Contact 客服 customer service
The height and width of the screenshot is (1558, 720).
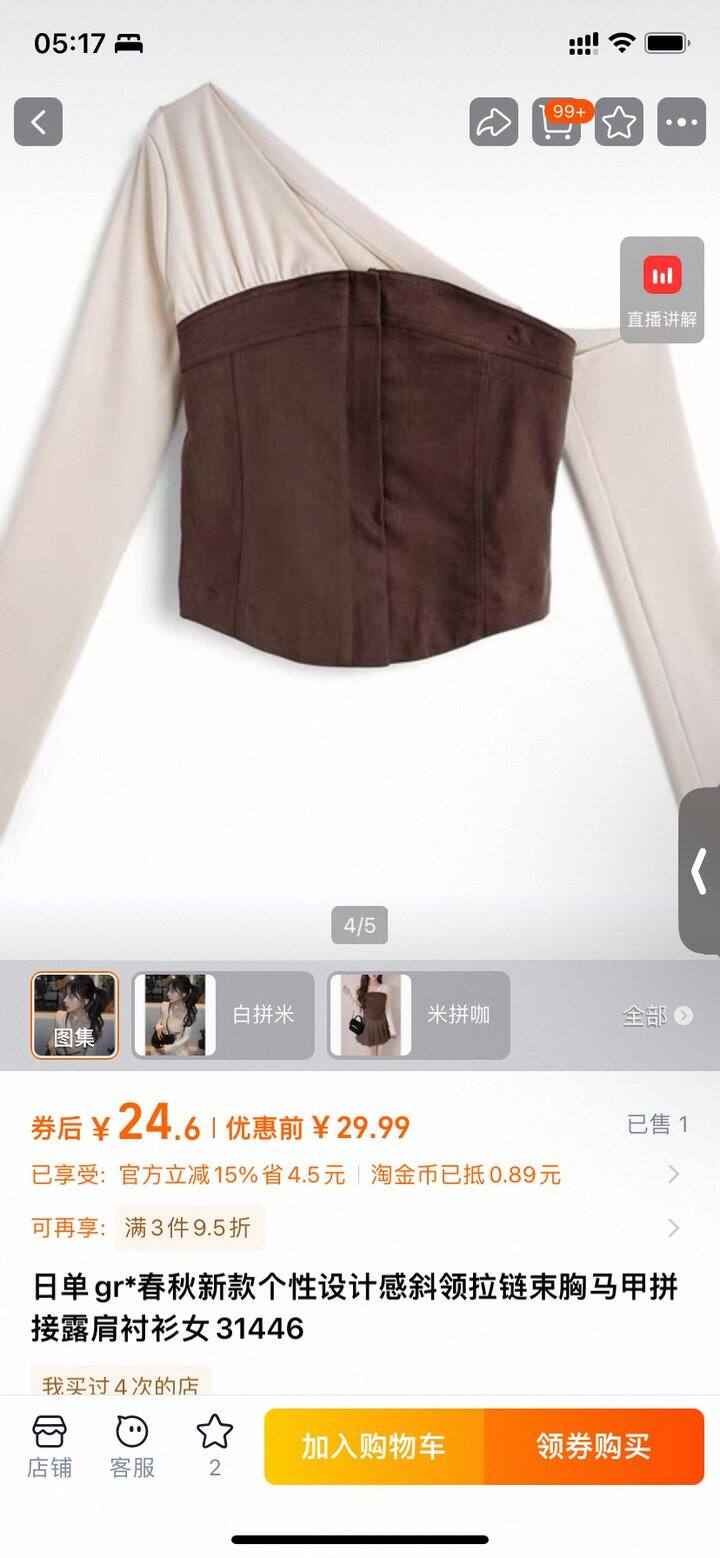[132, 1446]
